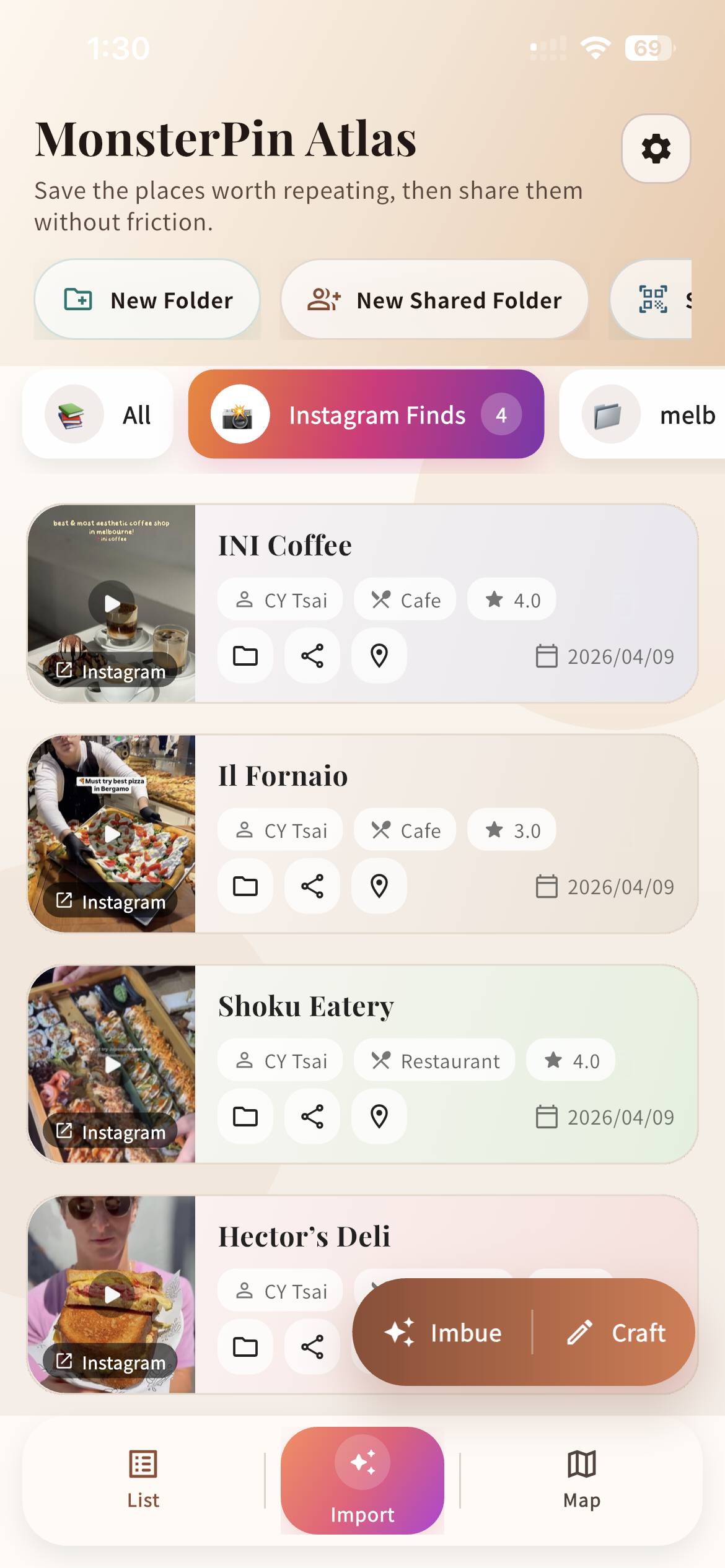Check the 4.0 rating badge on INI Coffee
The image size is (725, 1568).
[511, 599]
